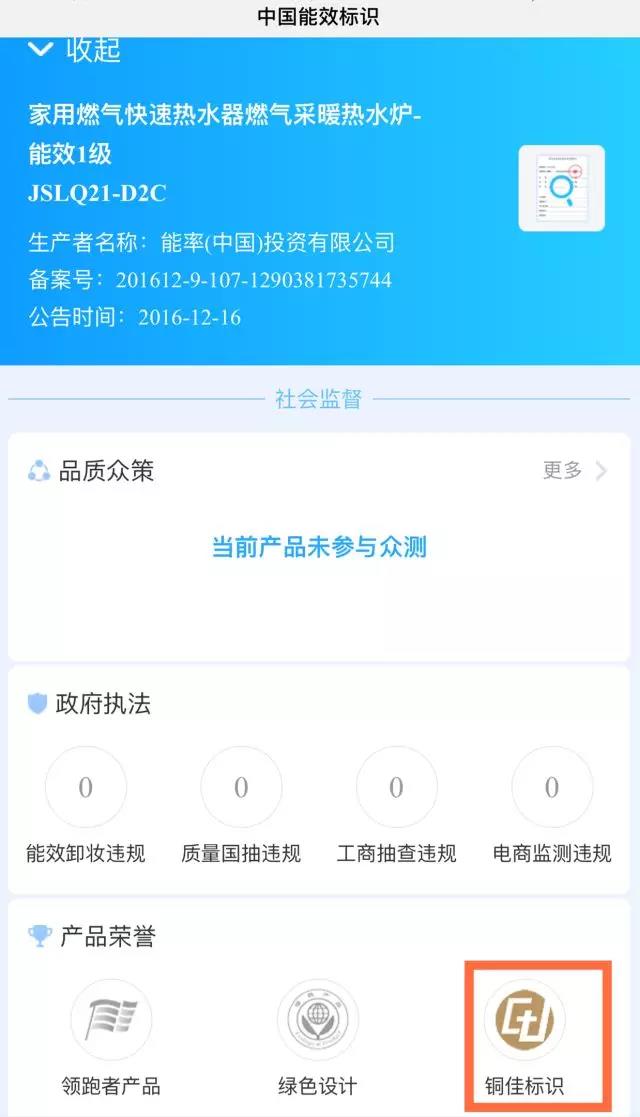Check 工商抽查违规 count

click(396, 787)
